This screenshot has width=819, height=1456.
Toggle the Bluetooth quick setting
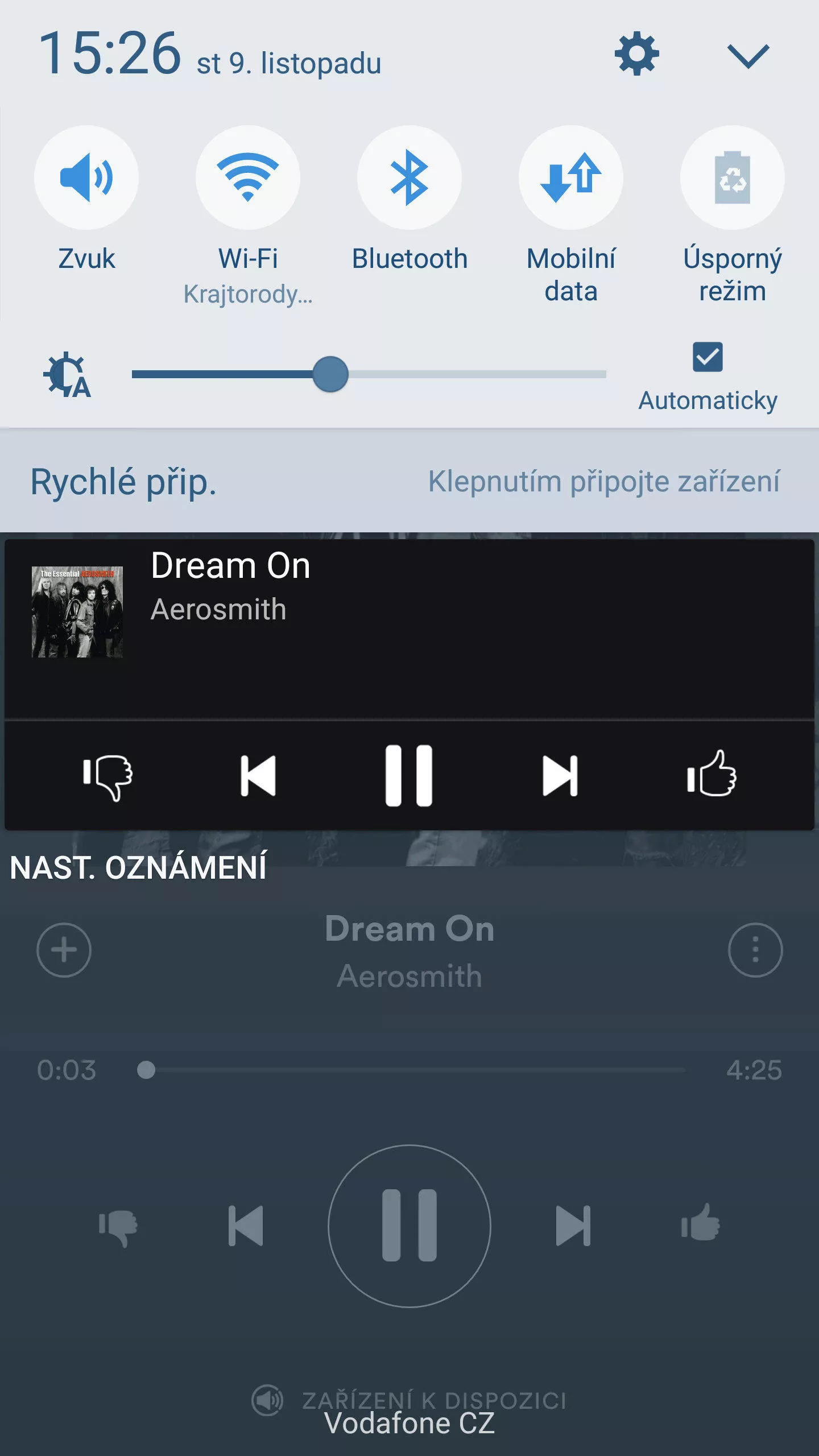click(409, 177)
